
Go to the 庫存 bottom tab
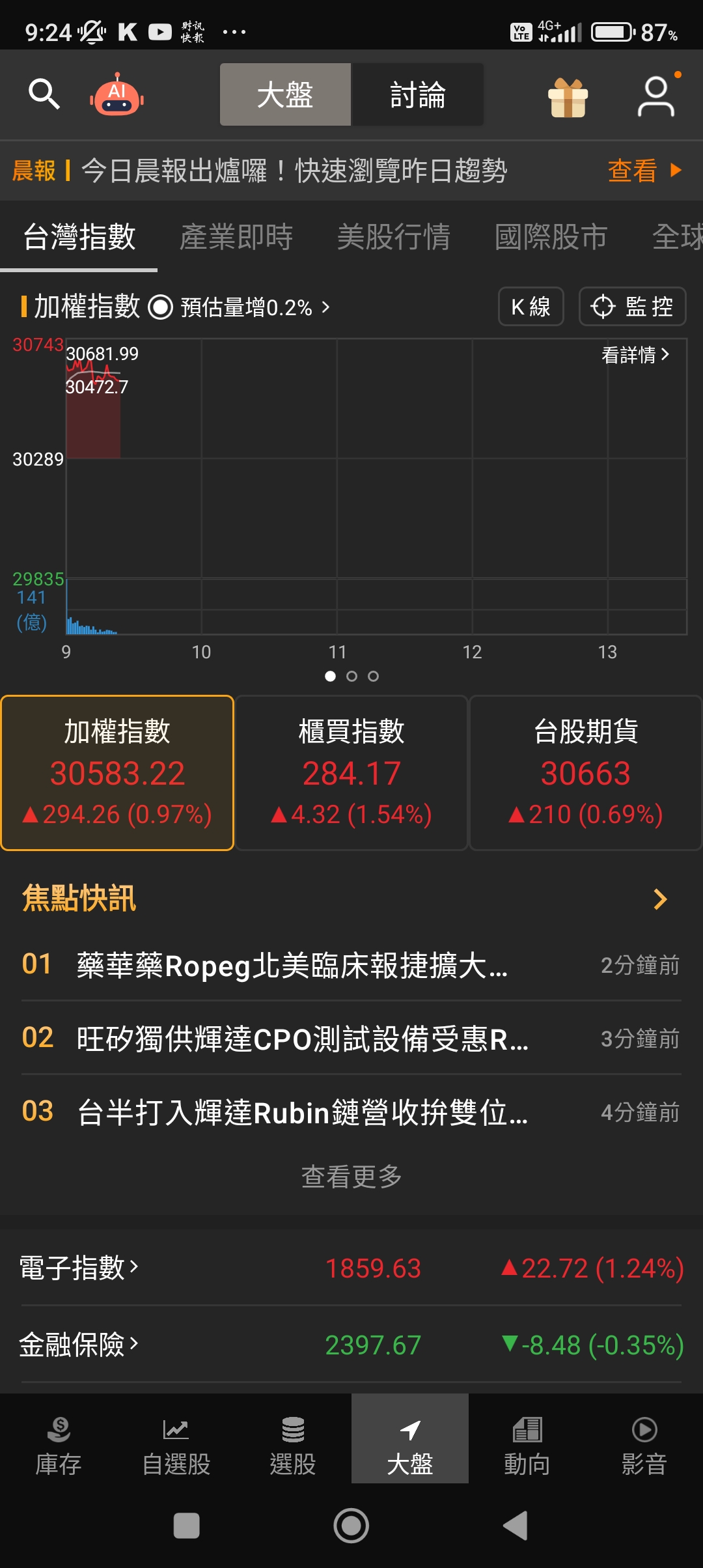[59, 1447]
